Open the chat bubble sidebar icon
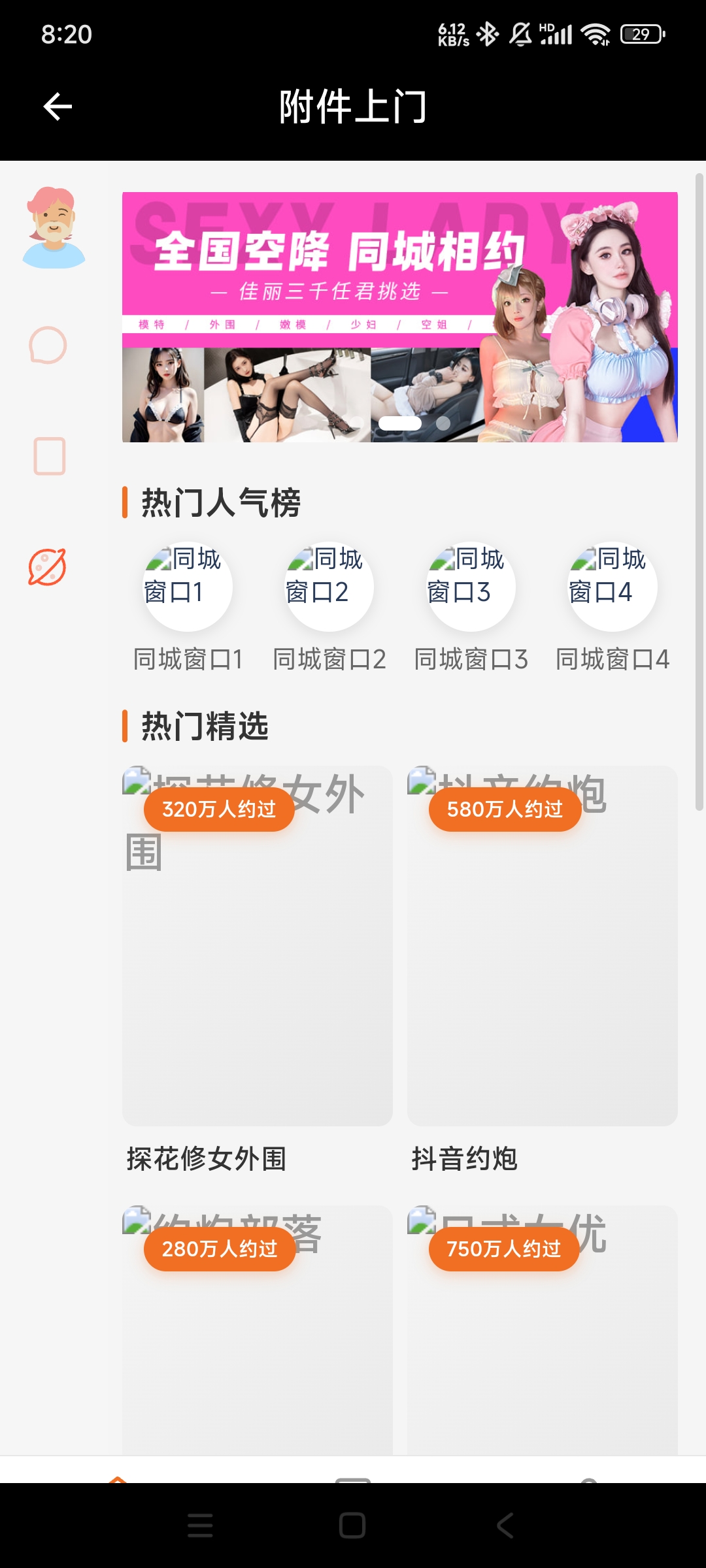The image size is (706, 1568). click(x=48, y=345)
